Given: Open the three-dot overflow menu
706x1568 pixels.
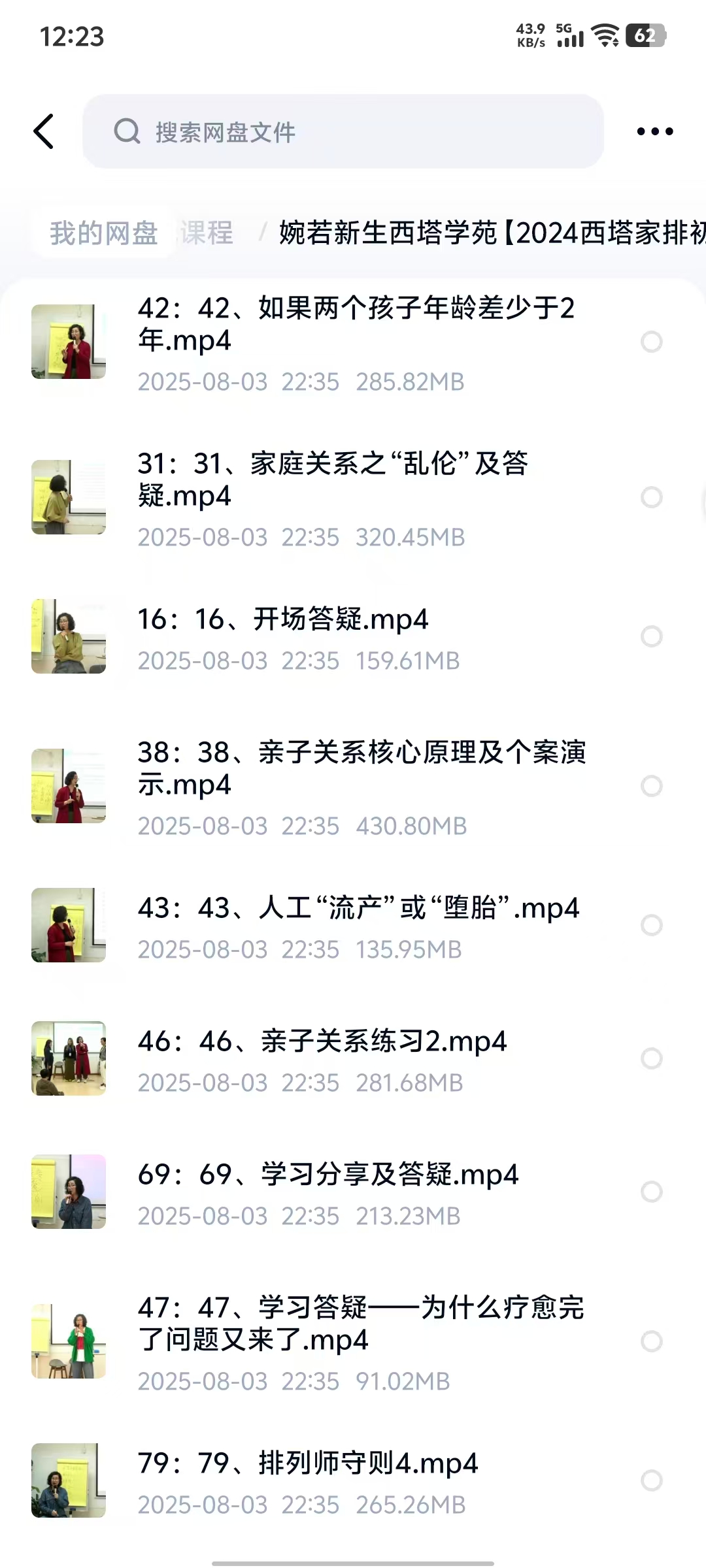Looking at the screenshot, I should click(654, 131).
